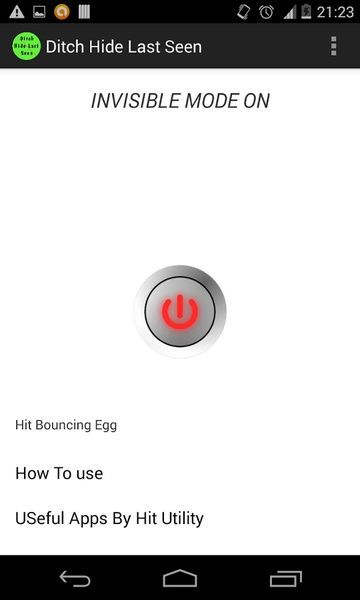Open the recent apps view
The height and width of the screenshot is (600, 360).
285,578
